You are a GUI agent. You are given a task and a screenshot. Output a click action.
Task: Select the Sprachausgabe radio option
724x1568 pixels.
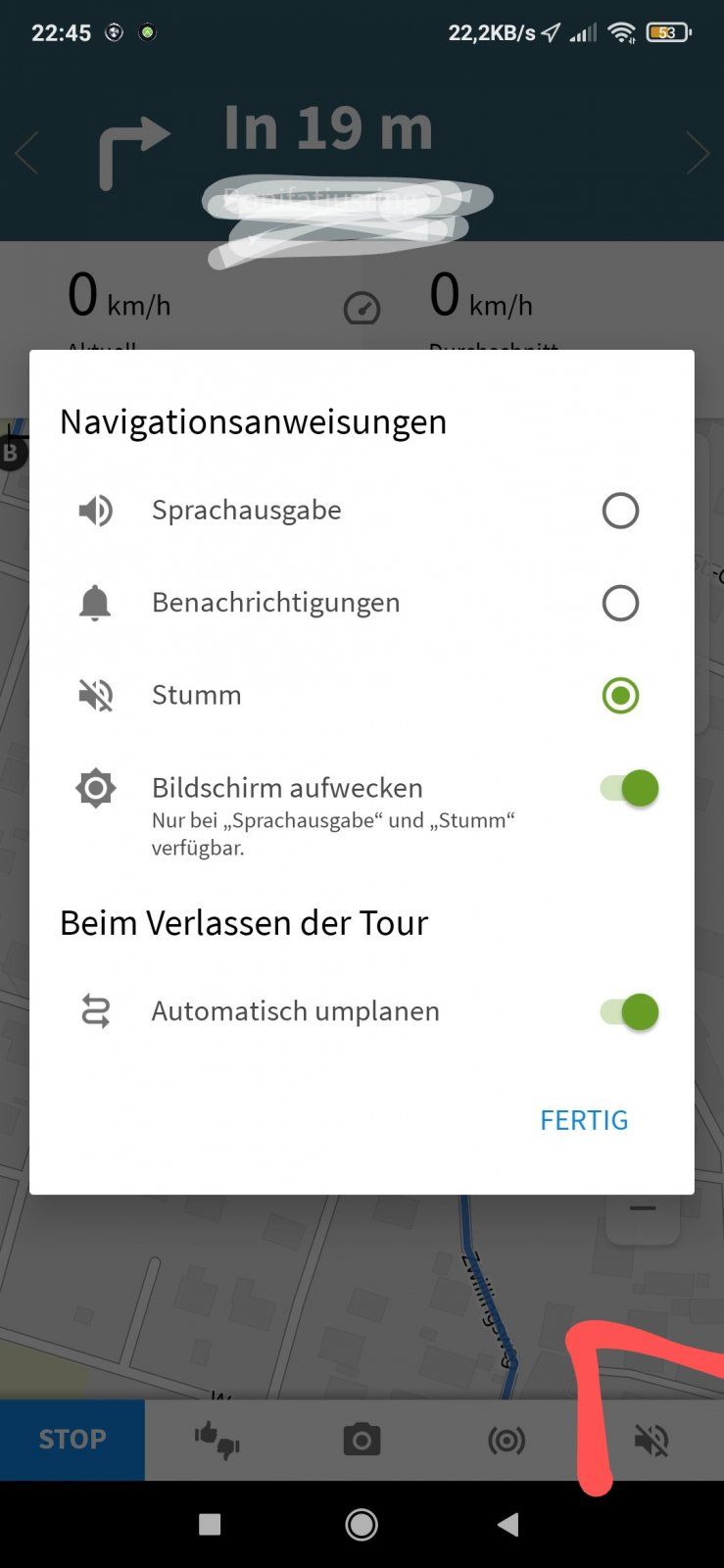point(620,511)
